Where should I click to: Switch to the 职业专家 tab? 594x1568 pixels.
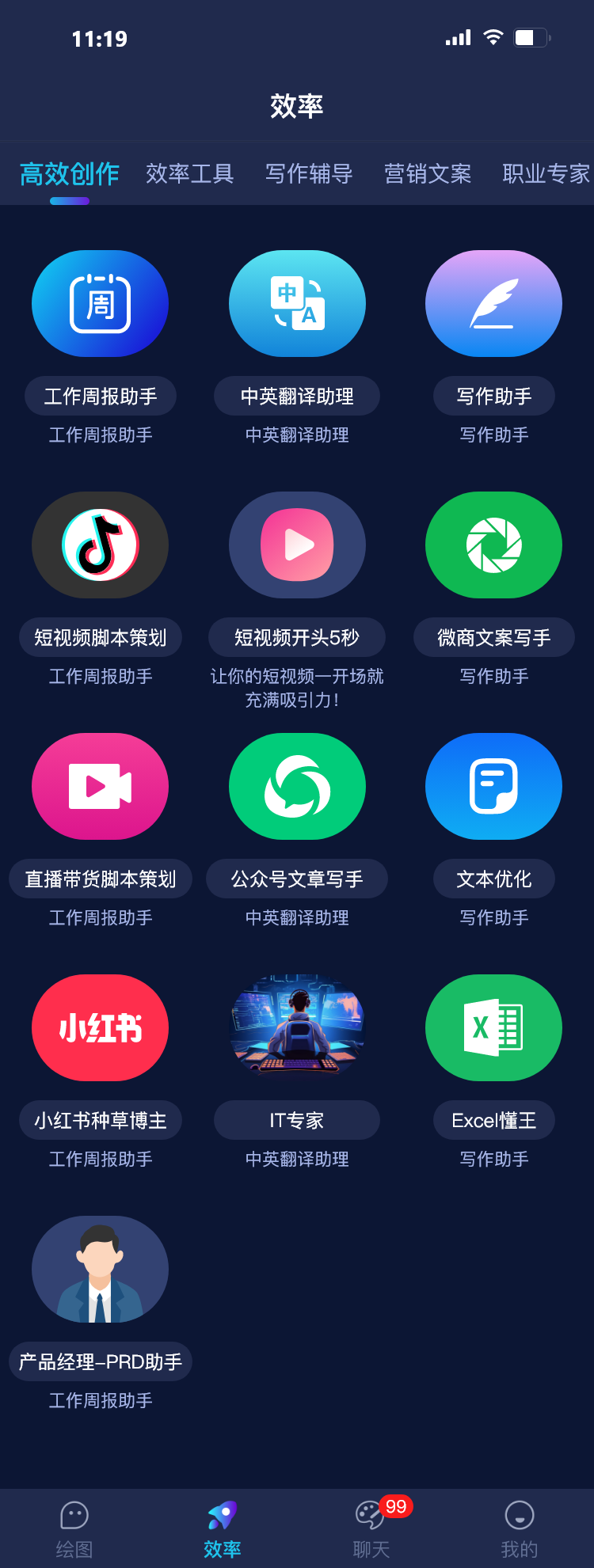[x=544, y=174]
